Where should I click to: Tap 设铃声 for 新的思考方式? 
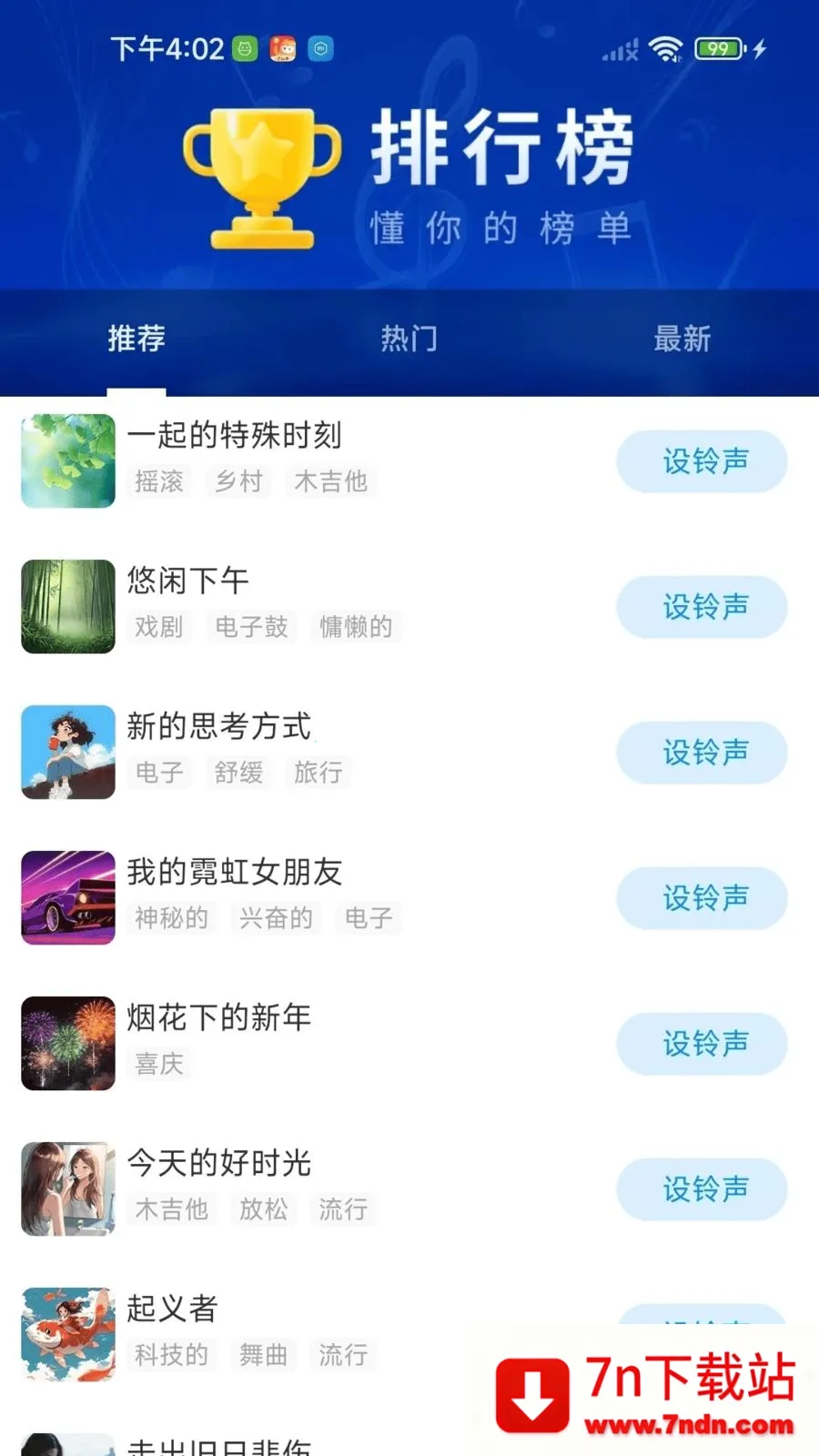pos(702,753)
